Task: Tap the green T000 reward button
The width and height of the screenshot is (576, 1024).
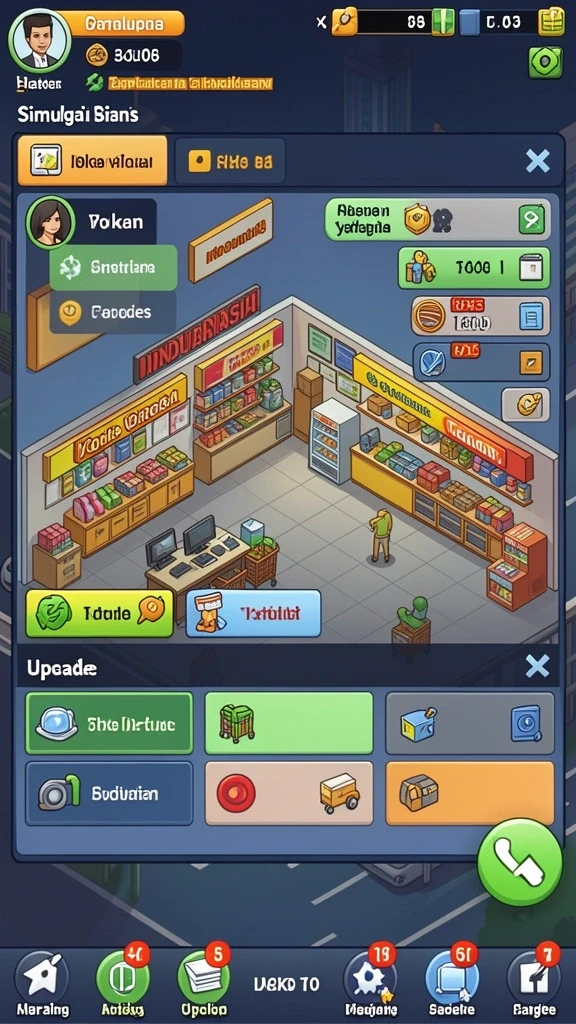Action: click(x=474, y=268)
